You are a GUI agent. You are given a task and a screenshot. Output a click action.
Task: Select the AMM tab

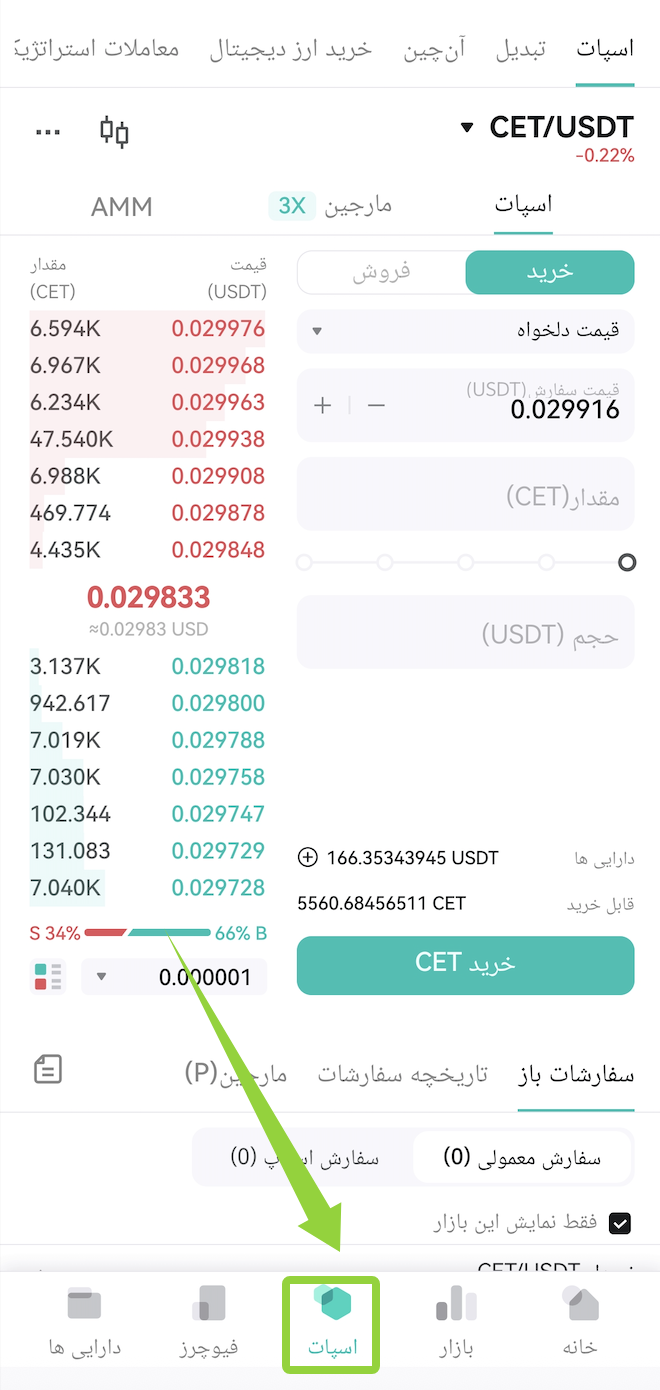click(x=122, y=207)
